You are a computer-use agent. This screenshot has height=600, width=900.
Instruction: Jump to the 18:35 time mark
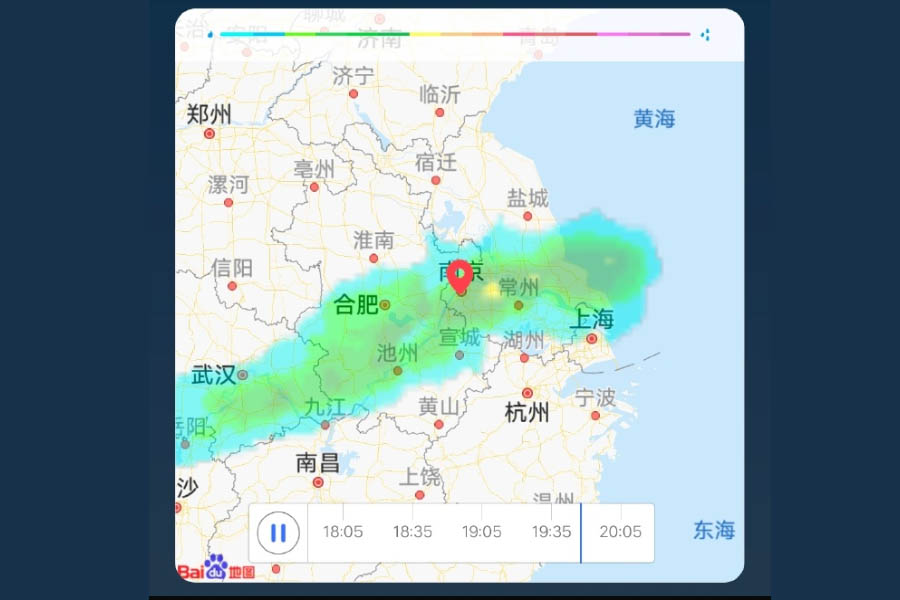point(412,532)
